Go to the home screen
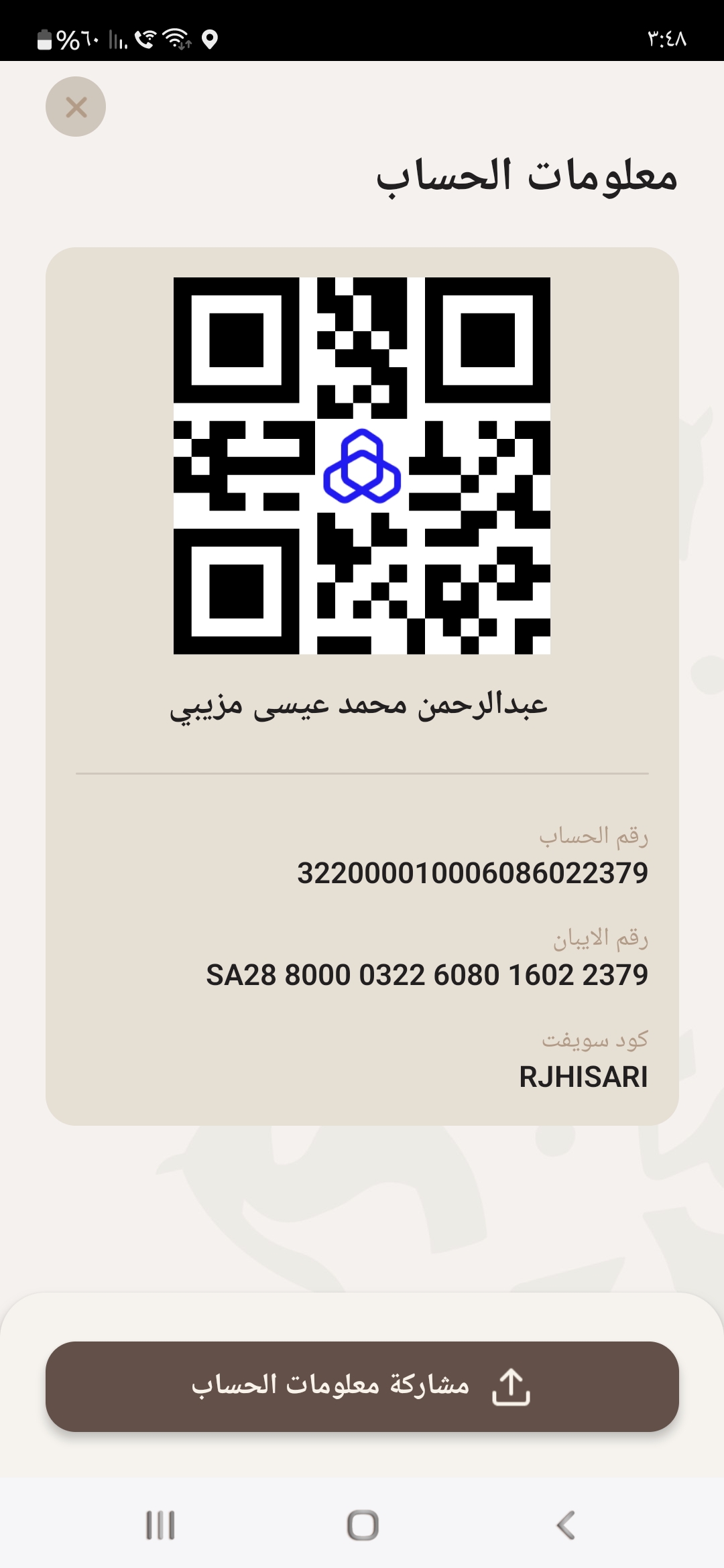This screenshot has height=1568, width=724. 362,1525
